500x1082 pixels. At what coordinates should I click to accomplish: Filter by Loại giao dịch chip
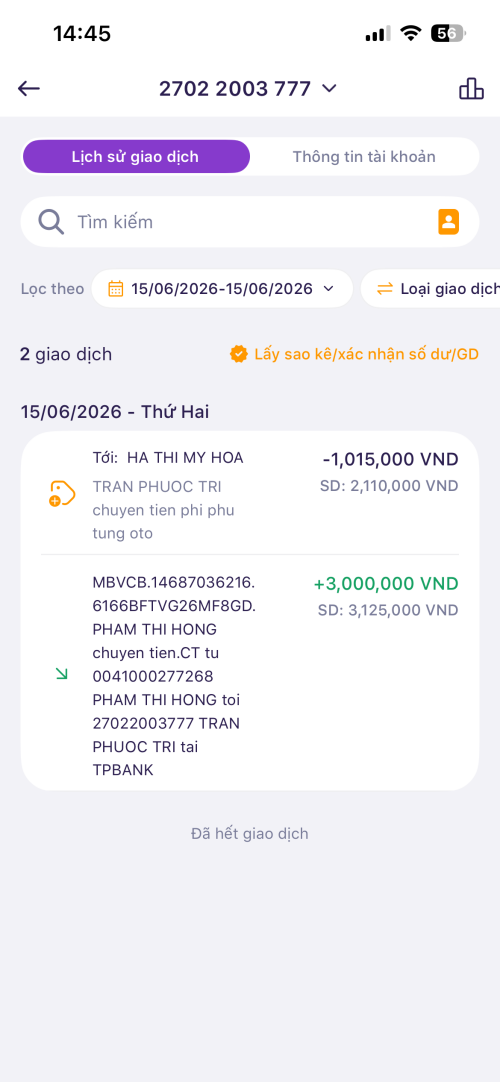(x=430, y=288)
